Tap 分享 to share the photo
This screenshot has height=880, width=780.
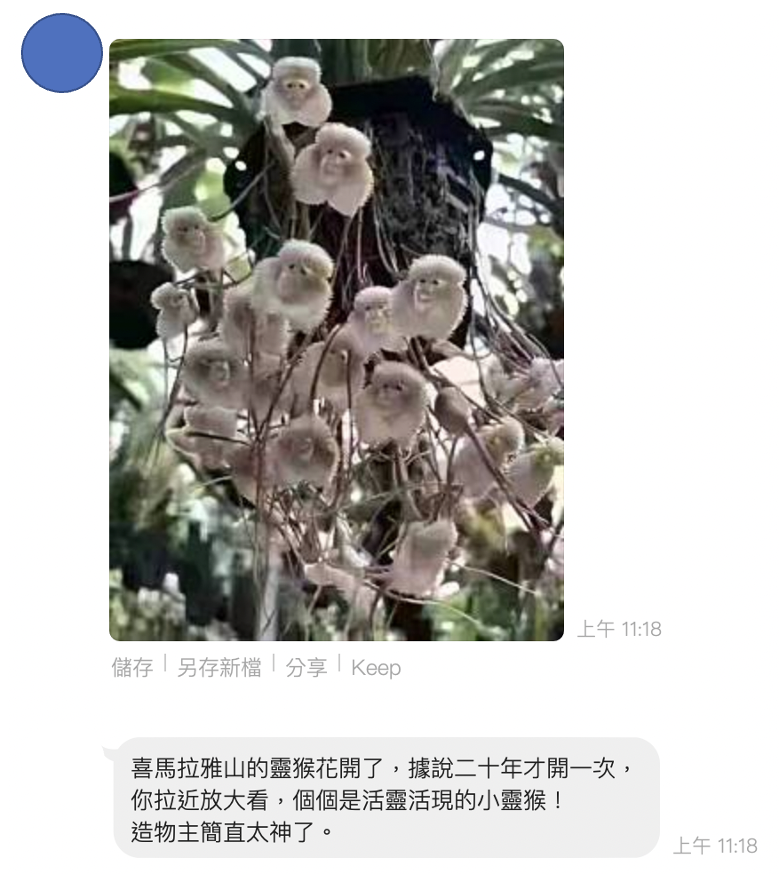pos(306,667)
